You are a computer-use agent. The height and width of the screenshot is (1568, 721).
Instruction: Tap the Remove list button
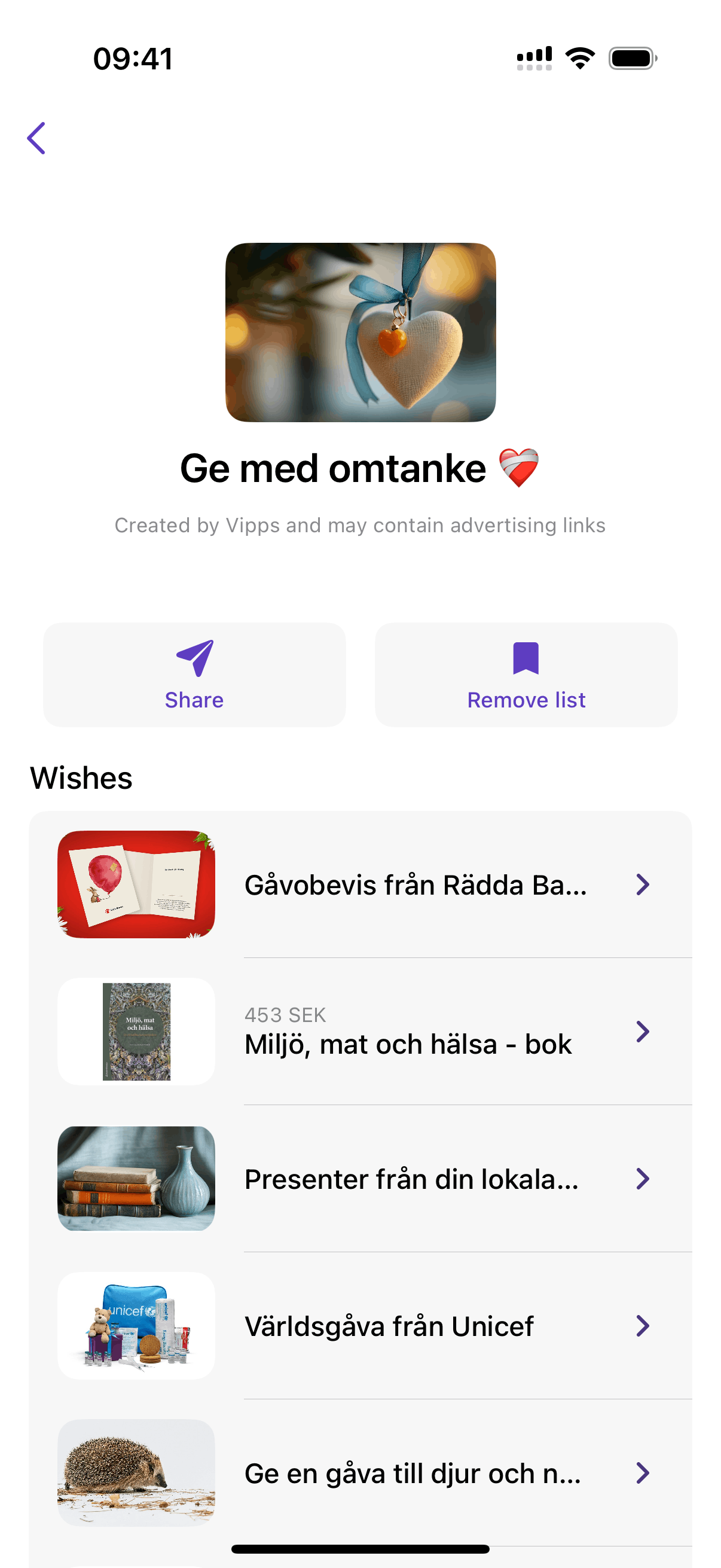click(x=526, y=675)
